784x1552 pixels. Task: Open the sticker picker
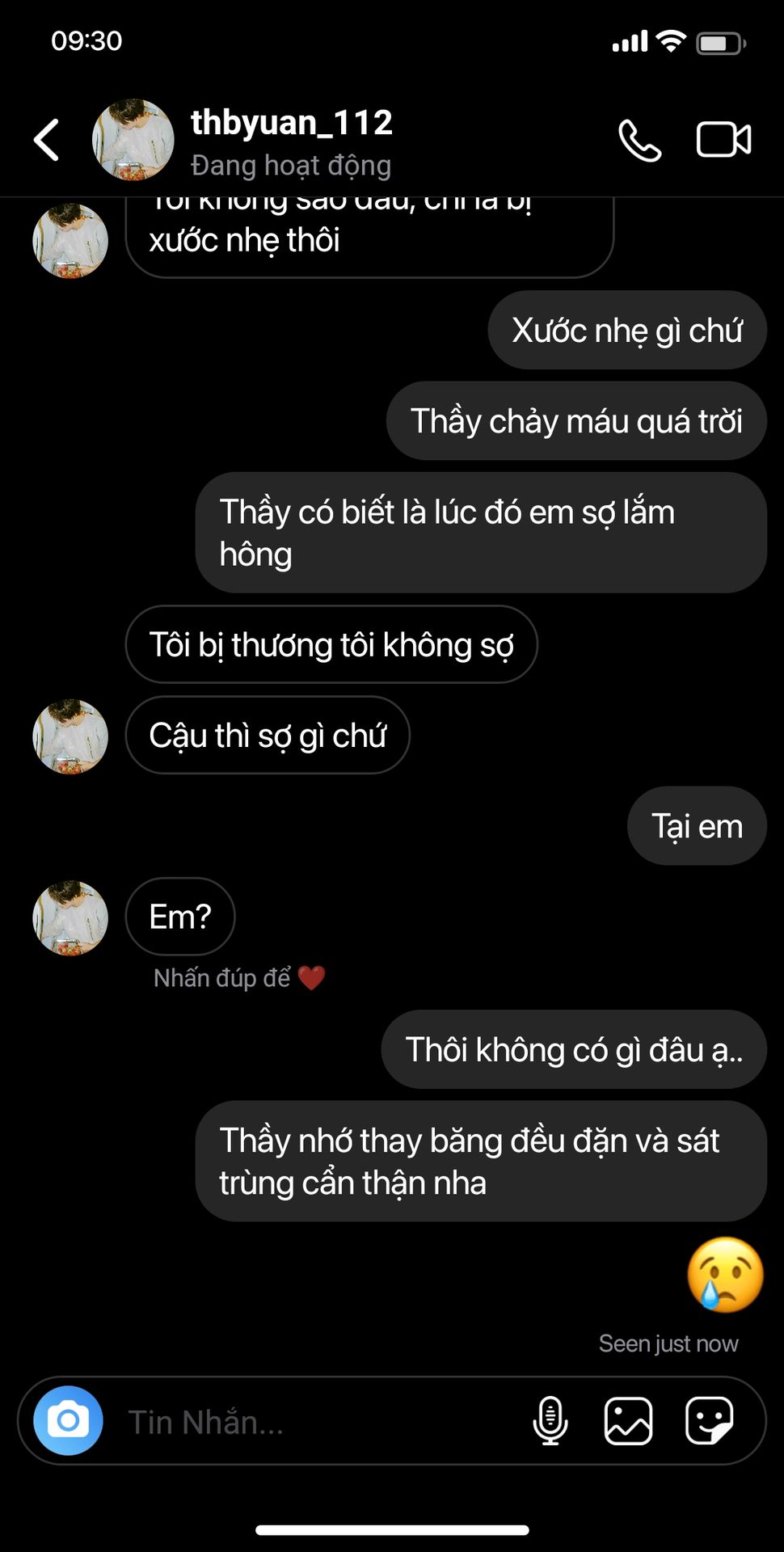click(x=709, y=1420)
